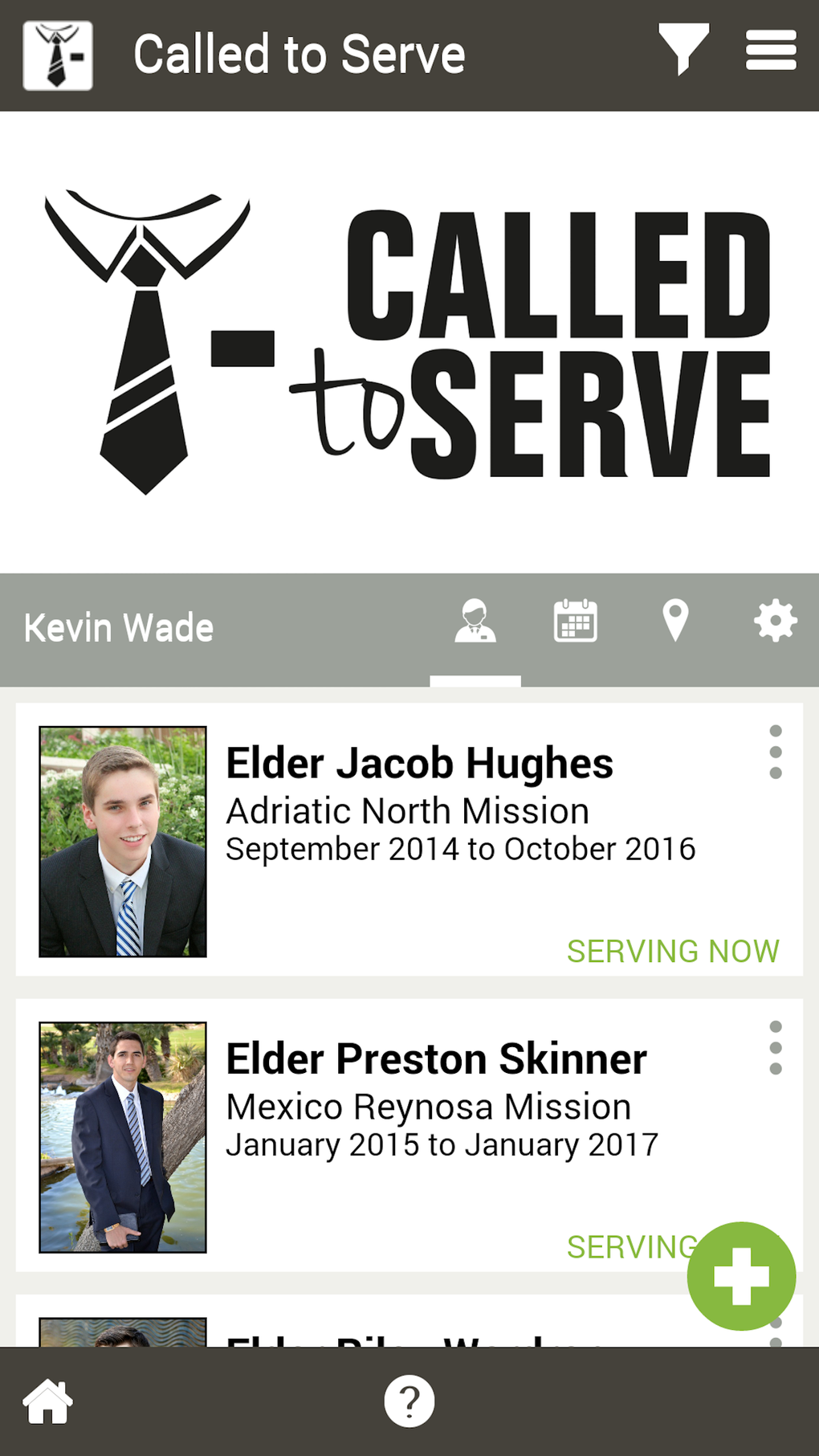Add a new missionary

(x=741, y=1276)
